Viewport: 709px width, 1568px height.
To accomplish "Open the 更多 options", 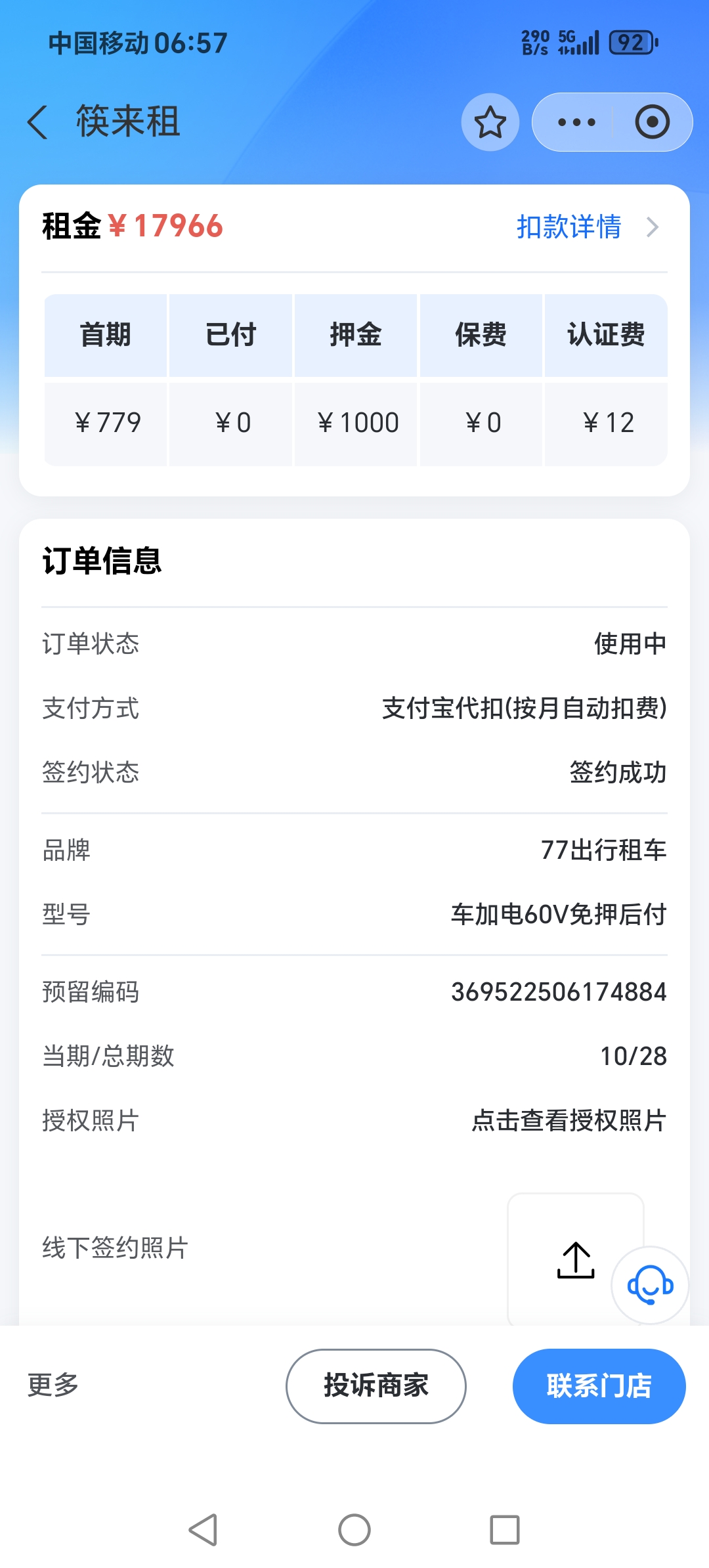I will [53, 1385].
